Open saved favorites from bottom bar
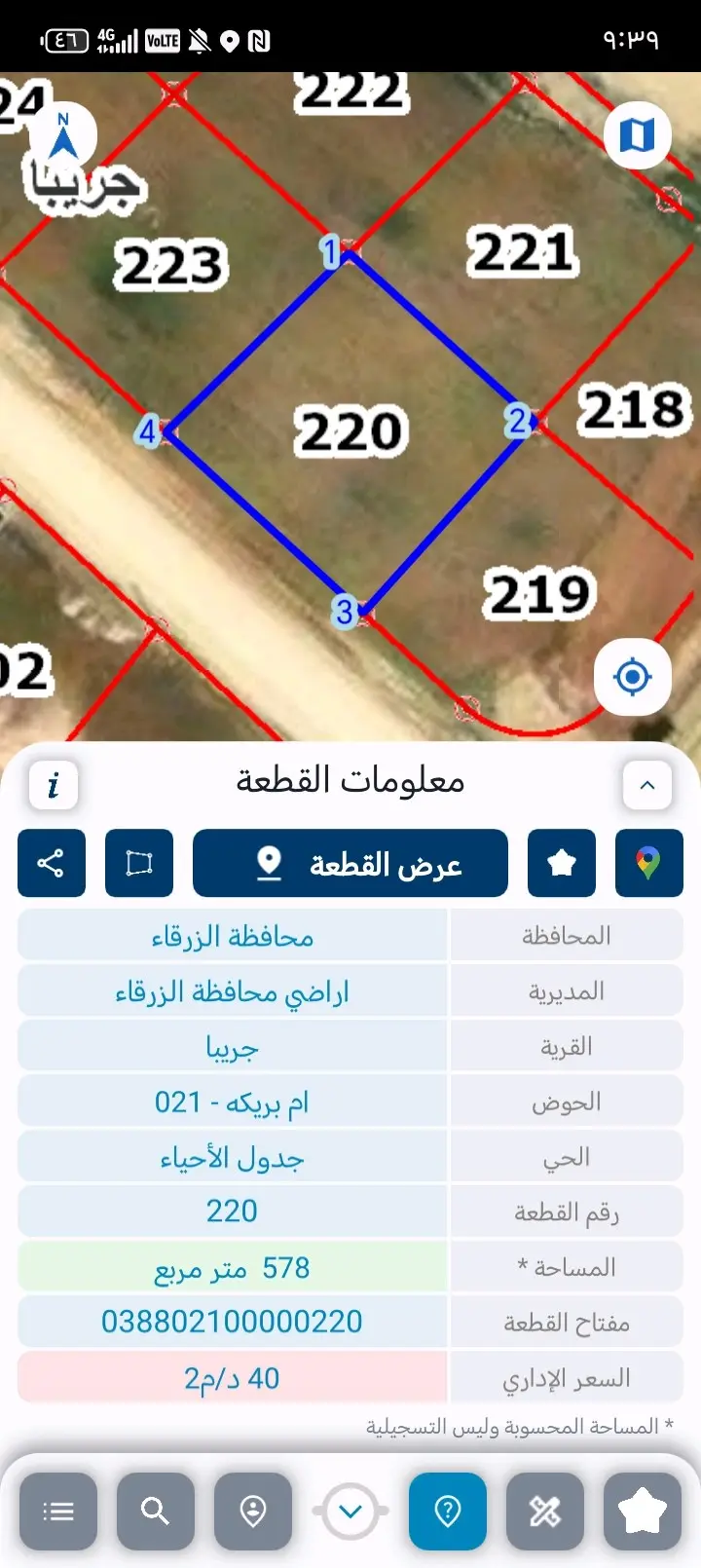The image size is (701, 1568). tap(643, 1512)
